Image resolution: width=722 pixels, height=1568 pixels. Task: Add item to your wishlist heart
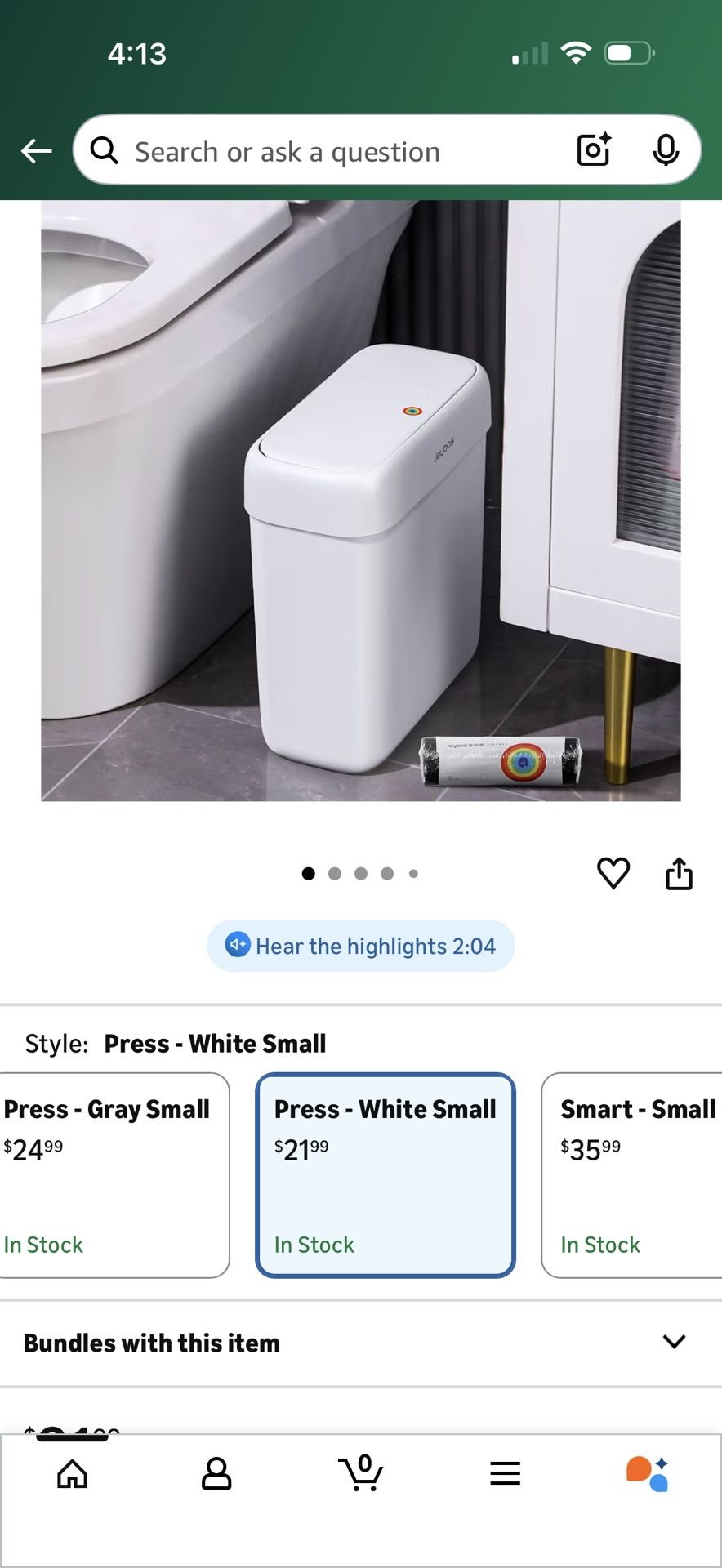tap(614, 873)
